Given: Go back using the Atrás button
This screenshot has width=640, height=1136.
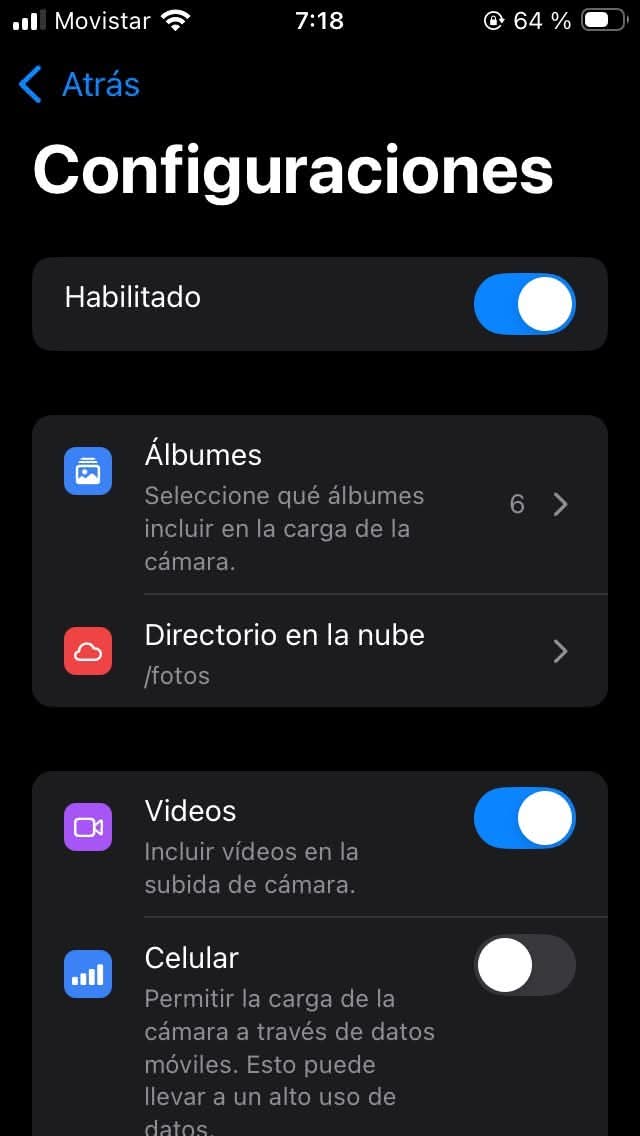Looking at the screenshot, I should tap(80, 85).
